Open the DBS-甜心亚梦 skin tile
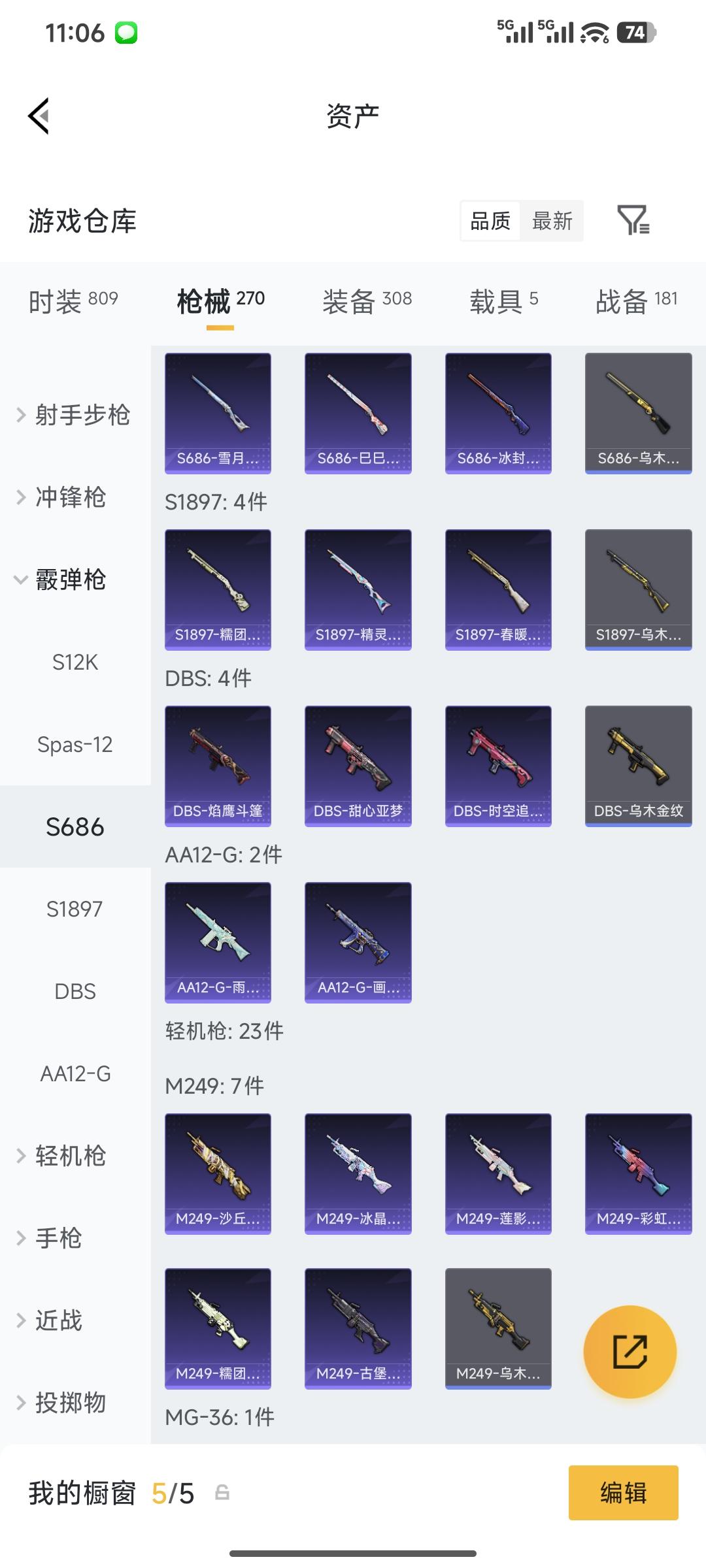 pos(358,766)
